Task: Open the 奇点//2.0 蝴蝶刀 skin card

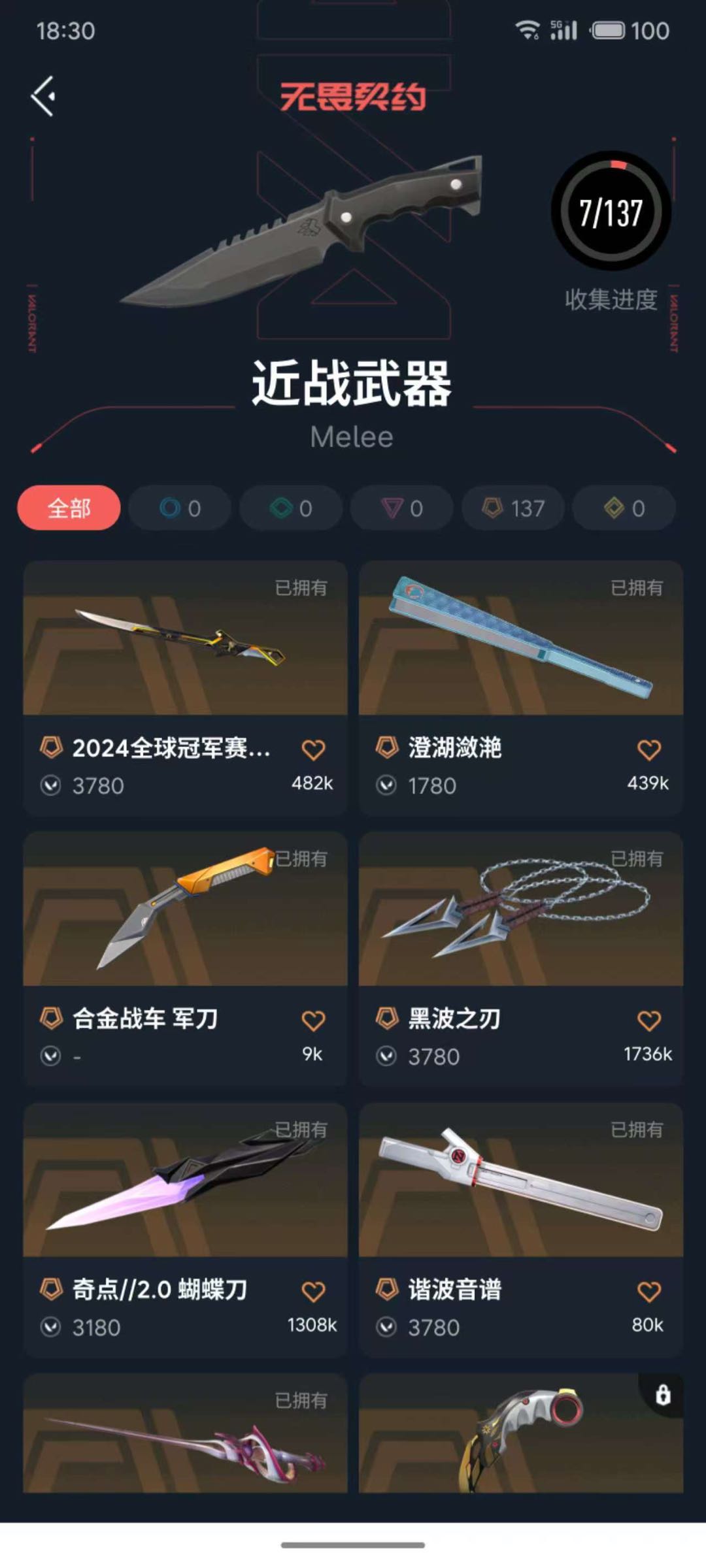Action: (185, 1230)
